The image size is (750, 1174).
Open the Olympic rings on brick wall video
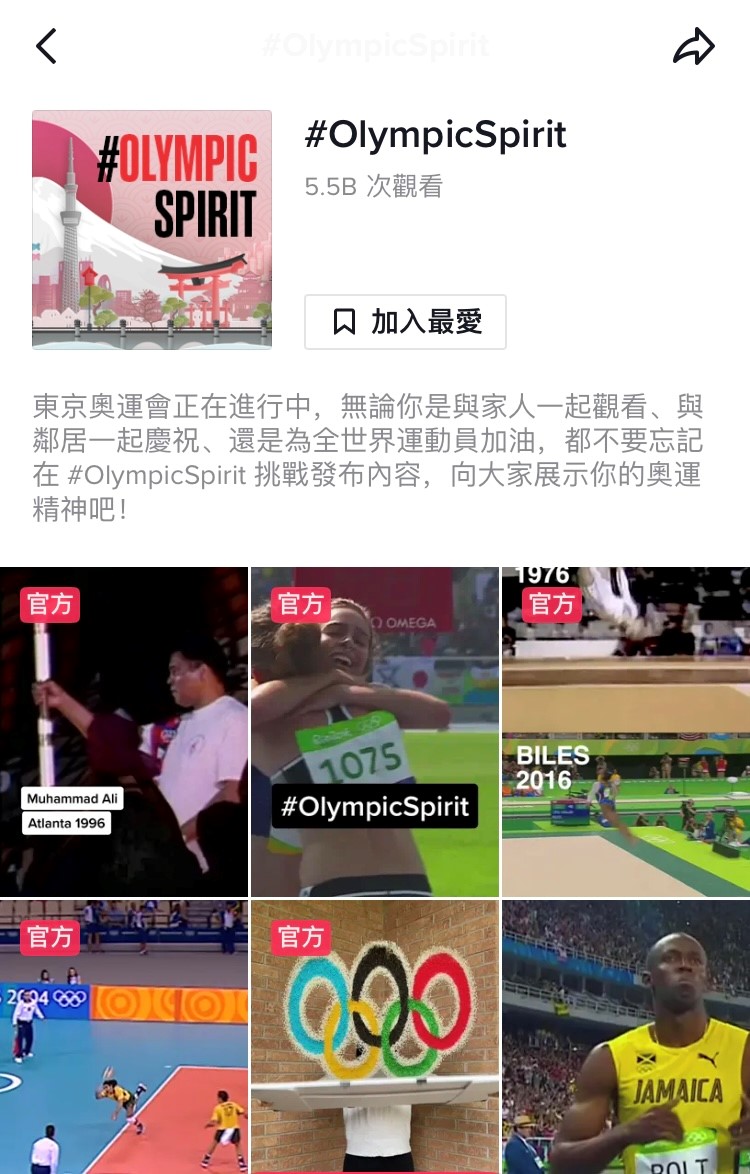tap(374, 1037)
